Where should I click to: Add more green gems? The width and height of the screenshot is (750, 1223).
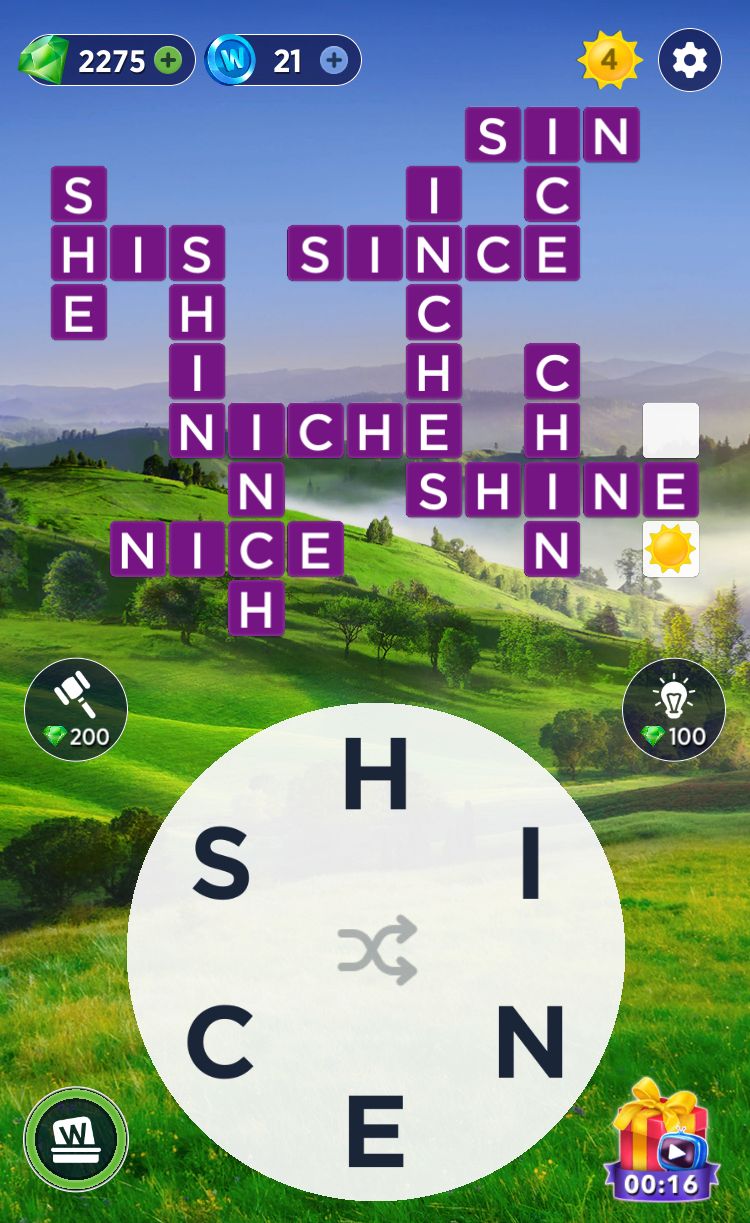coord(168,61)
